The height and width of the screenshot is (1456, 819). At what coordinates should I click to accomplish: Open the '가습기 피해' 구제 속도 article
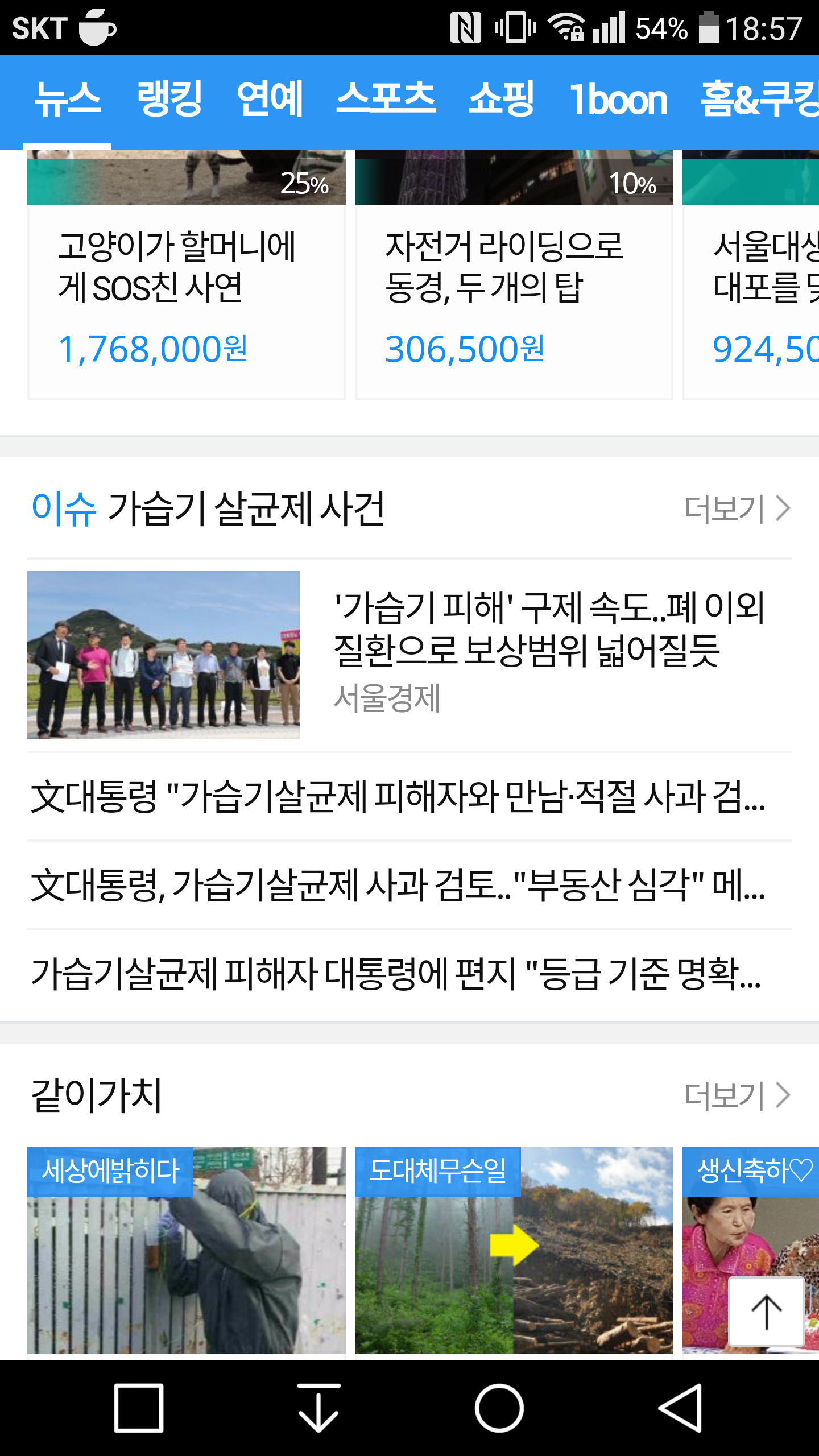409,655
